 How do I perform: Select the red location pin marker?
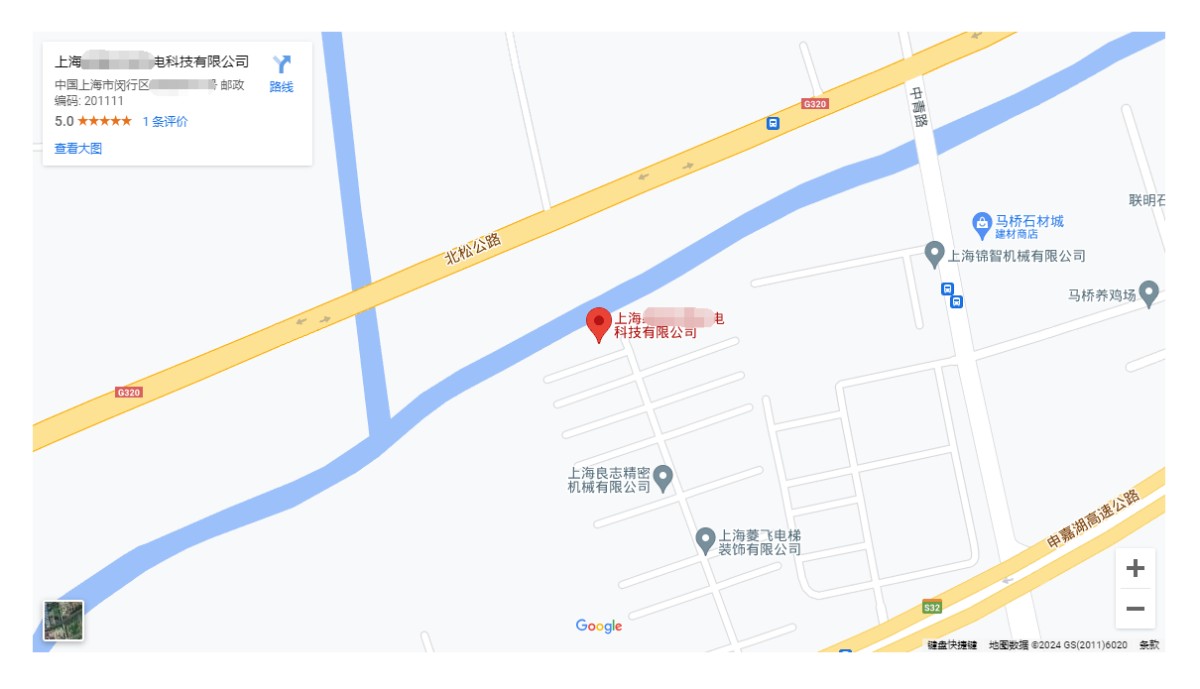[598, 323]
